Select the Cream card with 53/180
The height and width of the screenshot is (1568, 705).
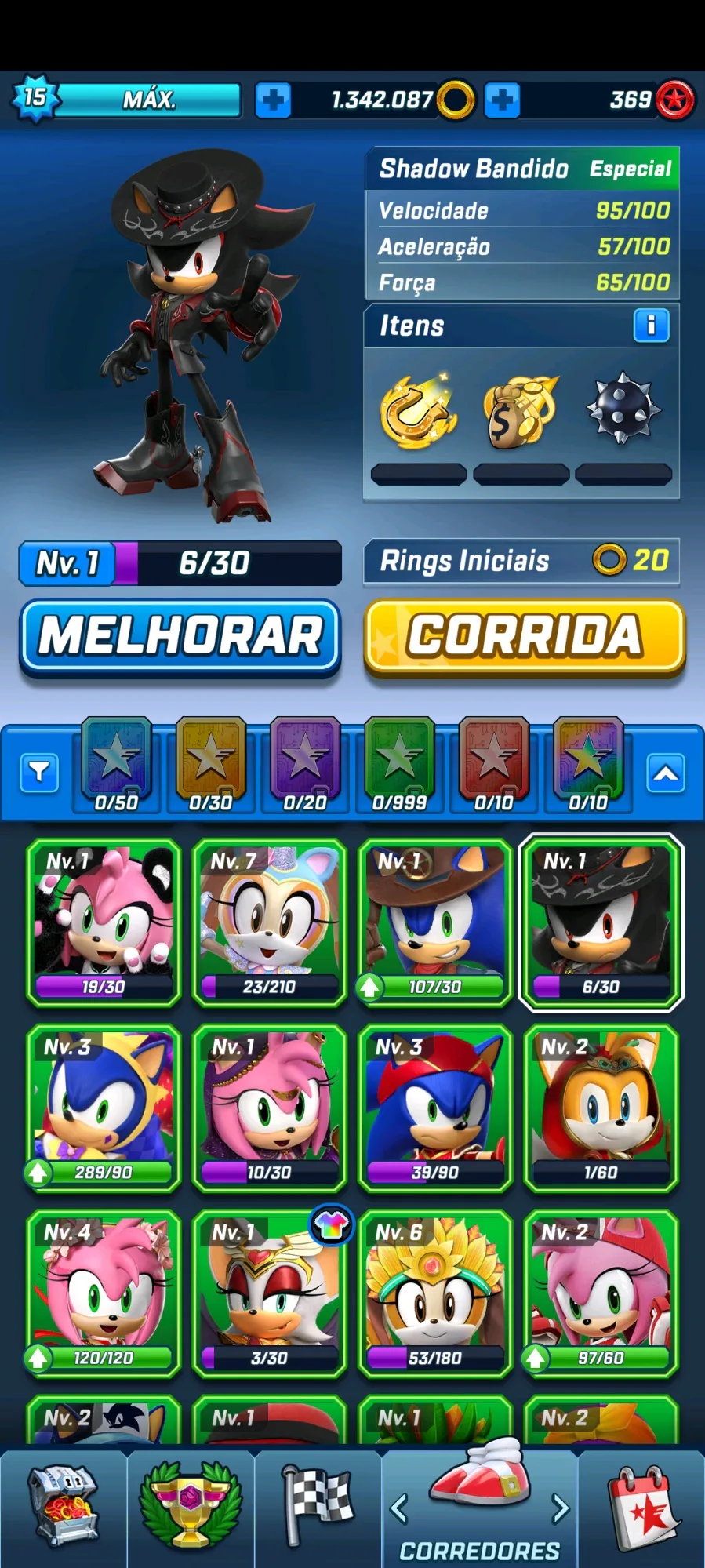[x=434, y=1293]
